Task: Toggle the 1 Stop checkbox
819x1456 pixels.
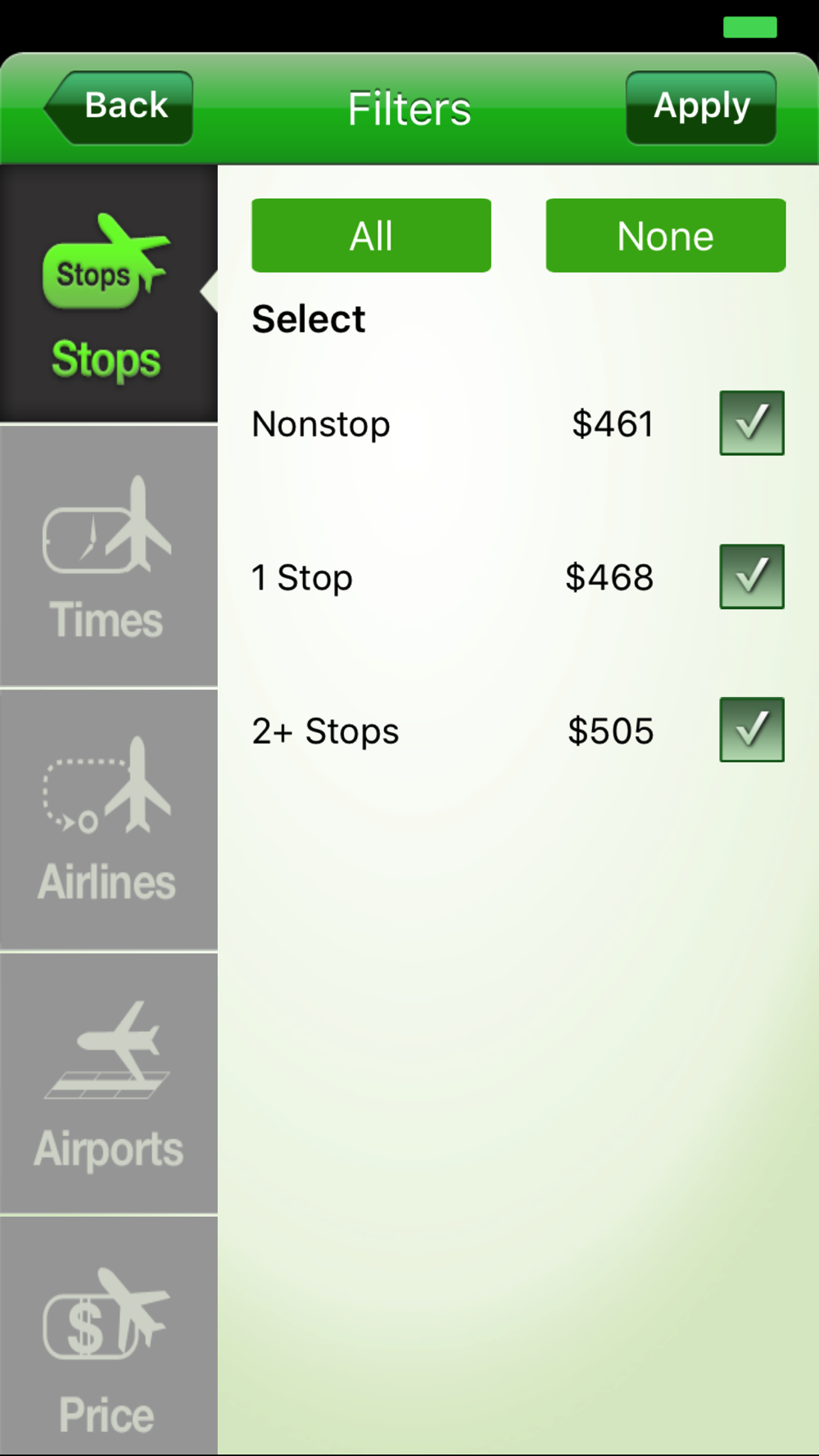Action: click(752, 577)
